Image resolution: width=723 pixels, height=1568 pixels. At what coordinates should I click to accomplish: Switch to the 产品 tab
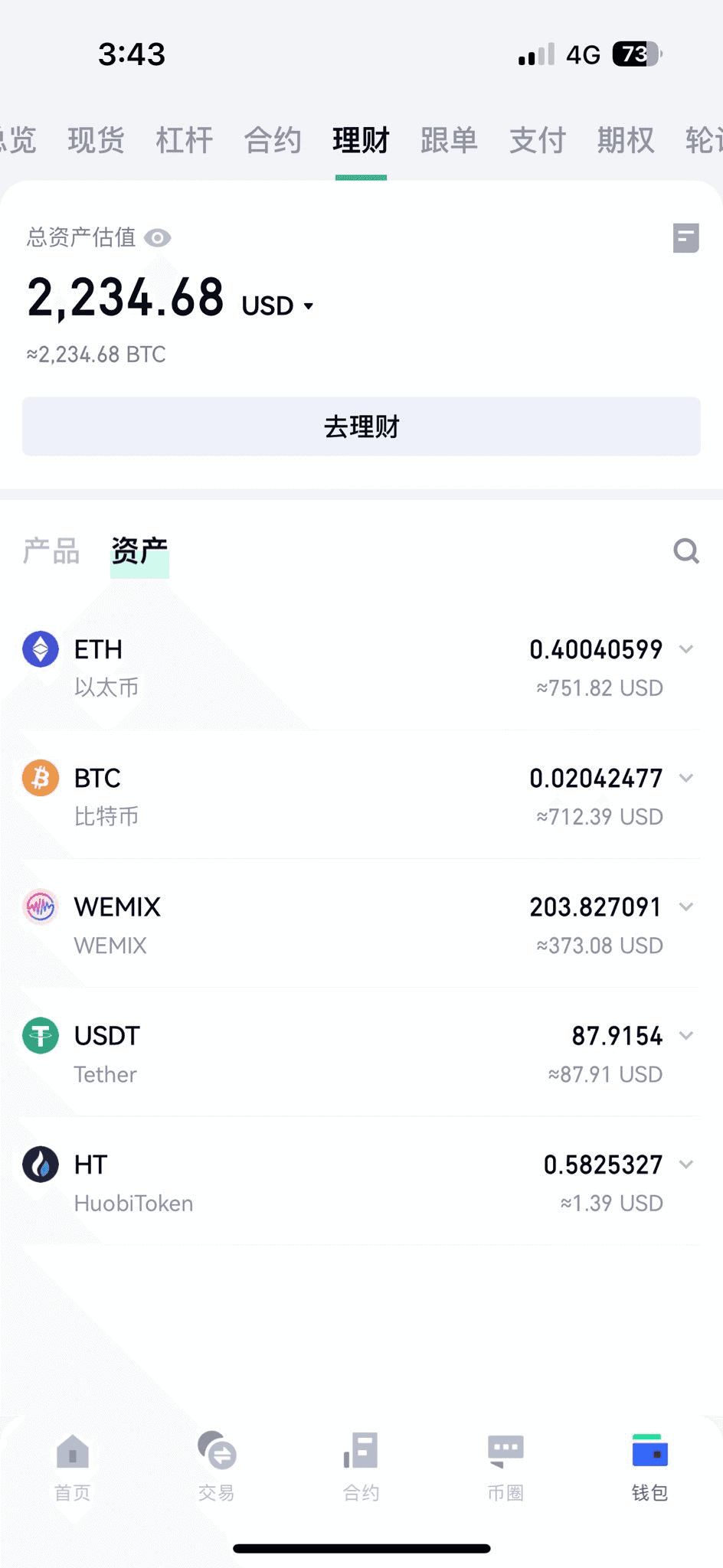point(51,551)
